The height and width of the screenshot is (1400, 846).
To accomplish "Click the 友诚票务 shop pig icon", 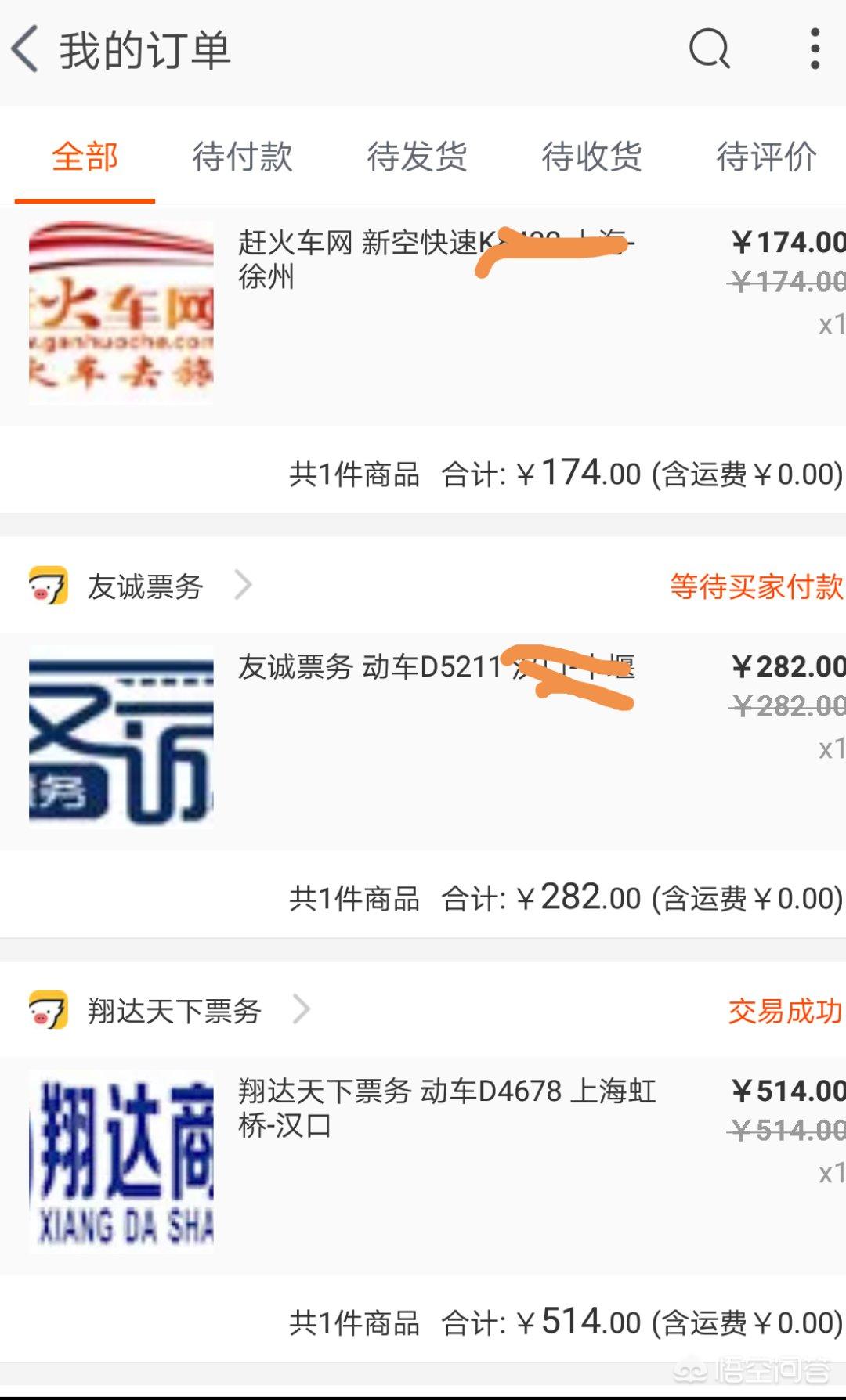I will click(49, 584).
